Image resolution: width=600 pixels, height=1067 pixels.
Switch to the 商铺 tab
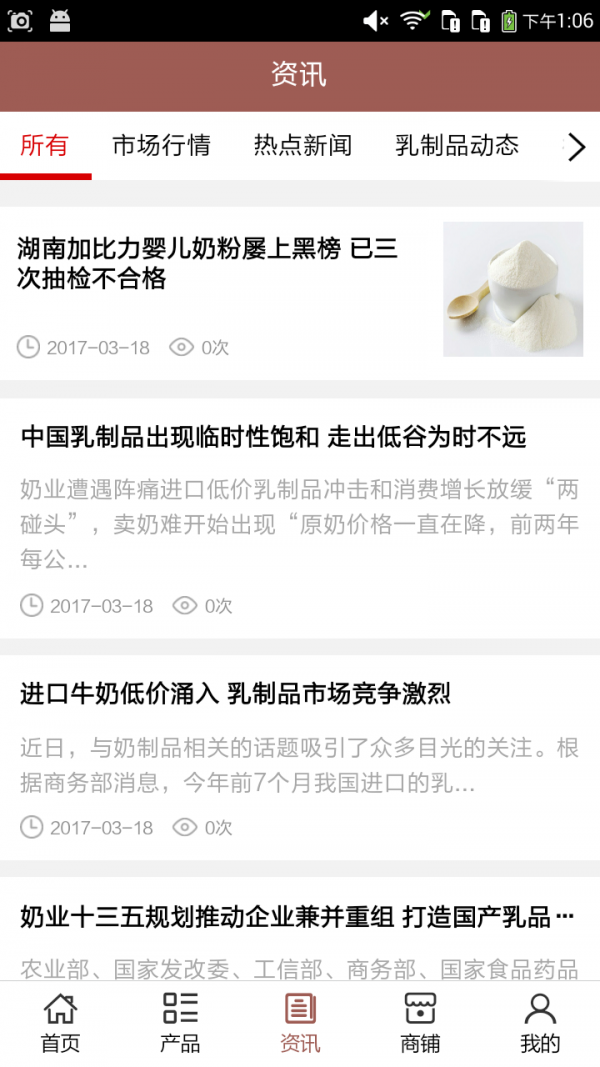pos(420,1023)
